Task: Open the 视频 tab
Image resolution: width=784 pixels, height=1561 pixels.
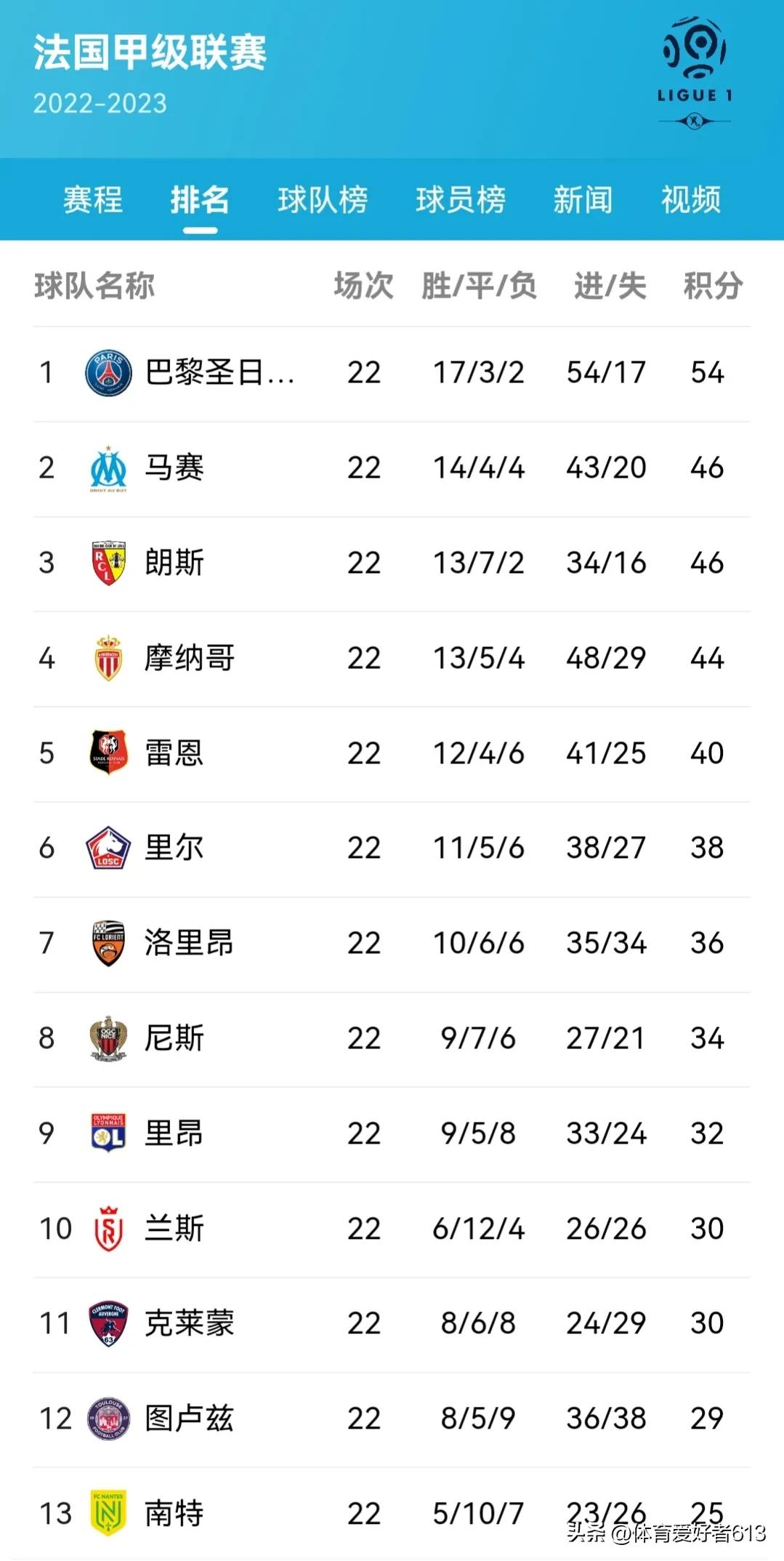Action: point(690,200)
